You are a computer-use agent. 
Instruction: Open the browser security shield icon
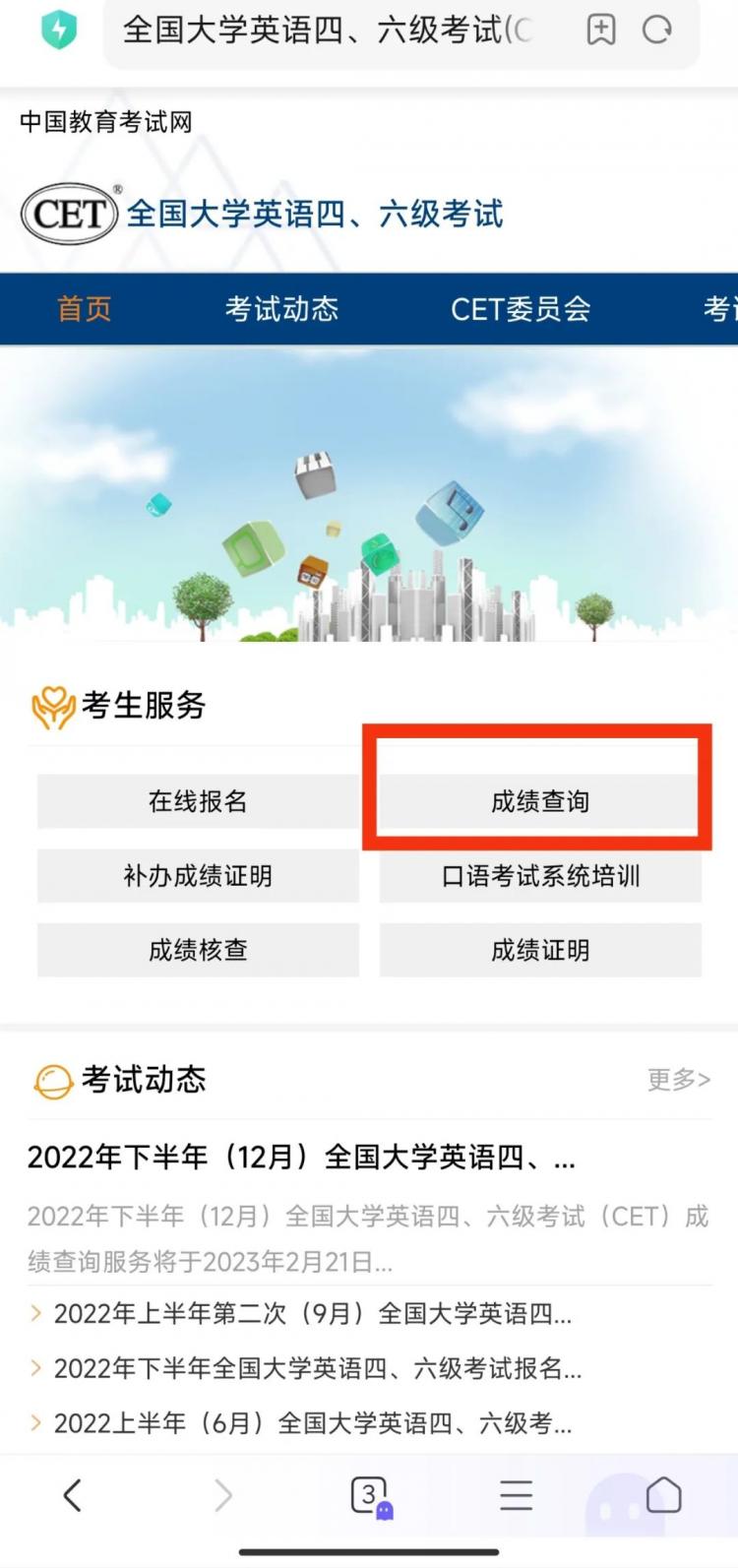(x=59, y=31)
